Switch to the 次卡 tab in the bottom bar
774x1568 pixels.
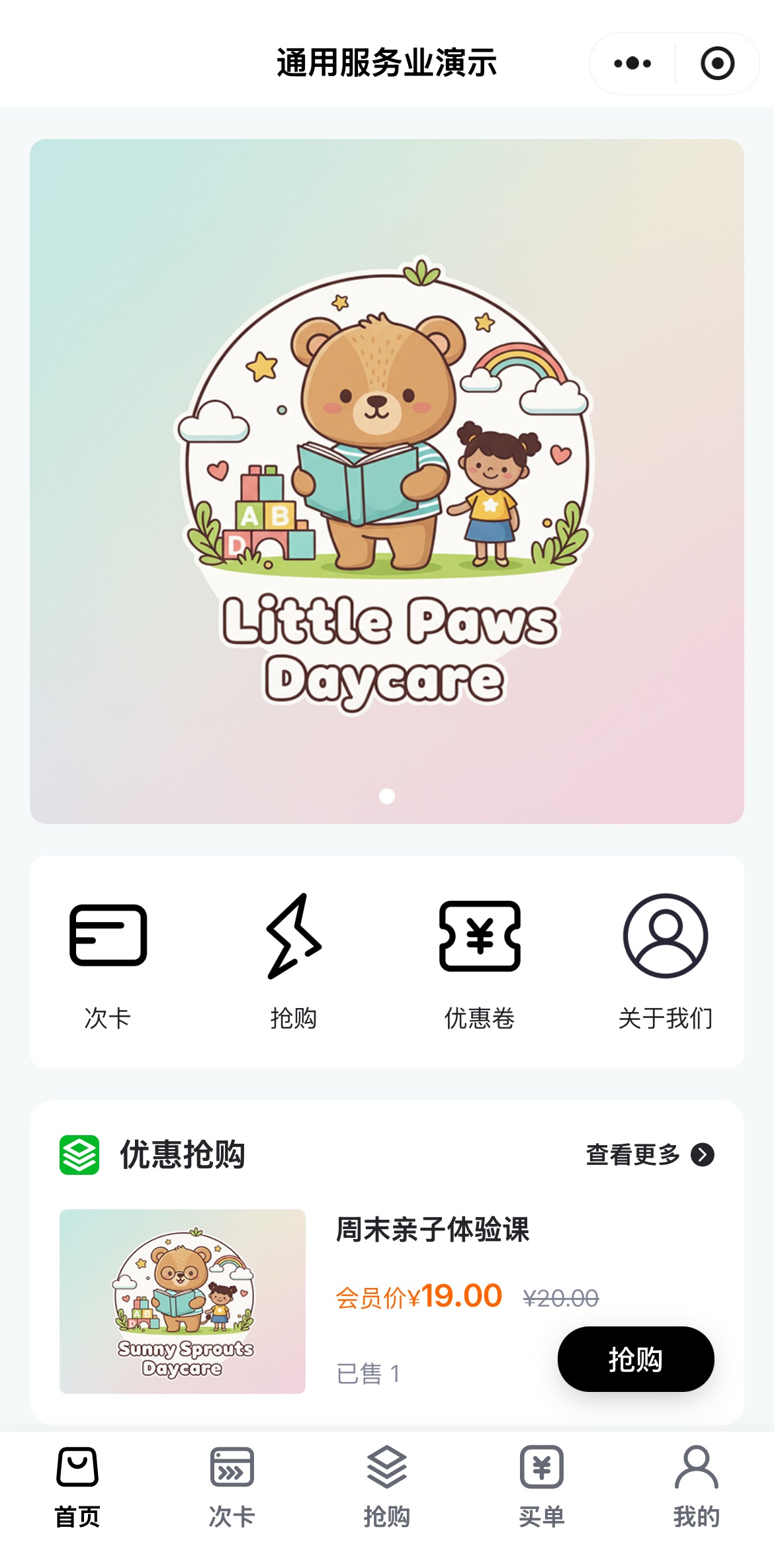232,1487
